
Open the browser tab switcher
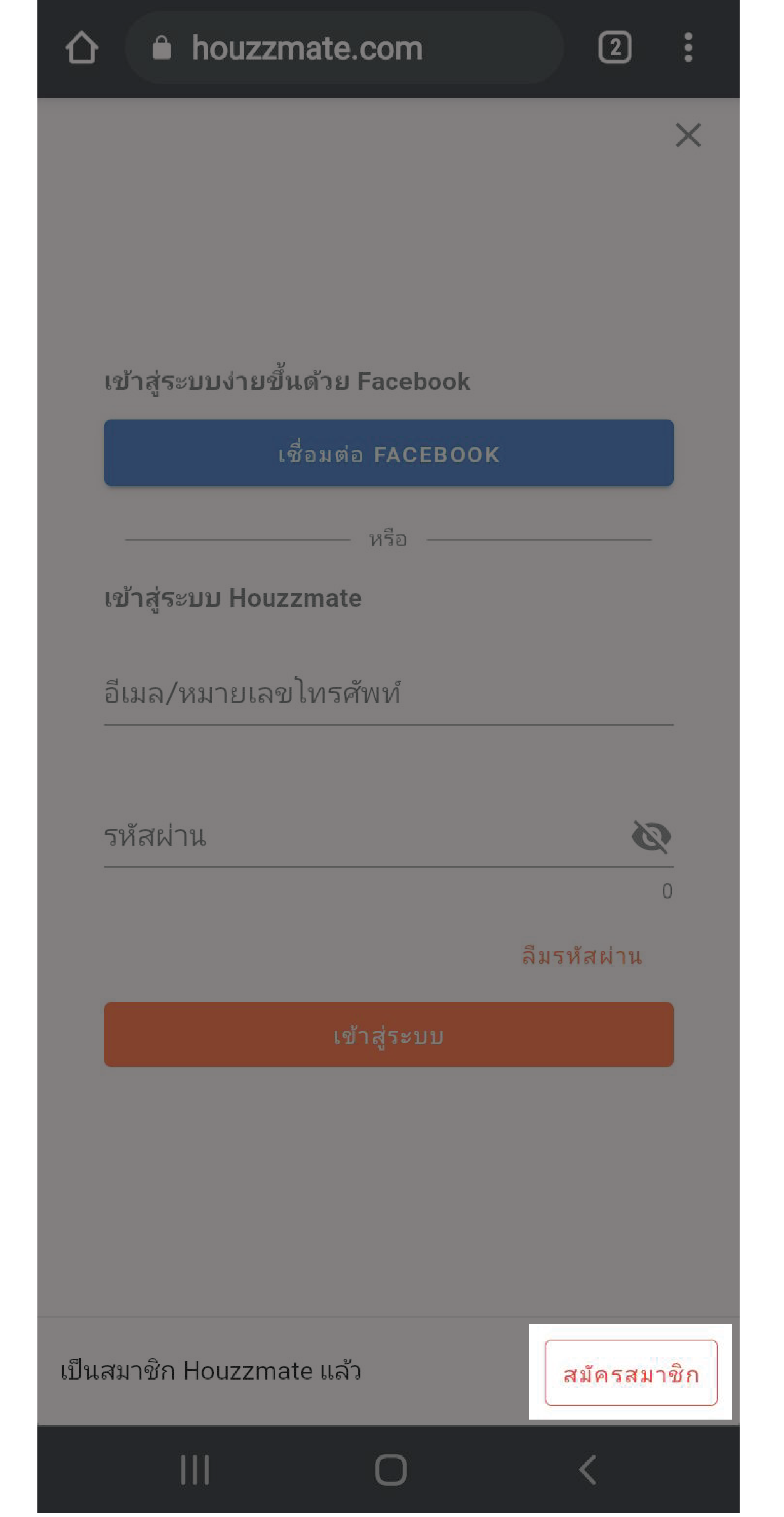click(614, 48)
